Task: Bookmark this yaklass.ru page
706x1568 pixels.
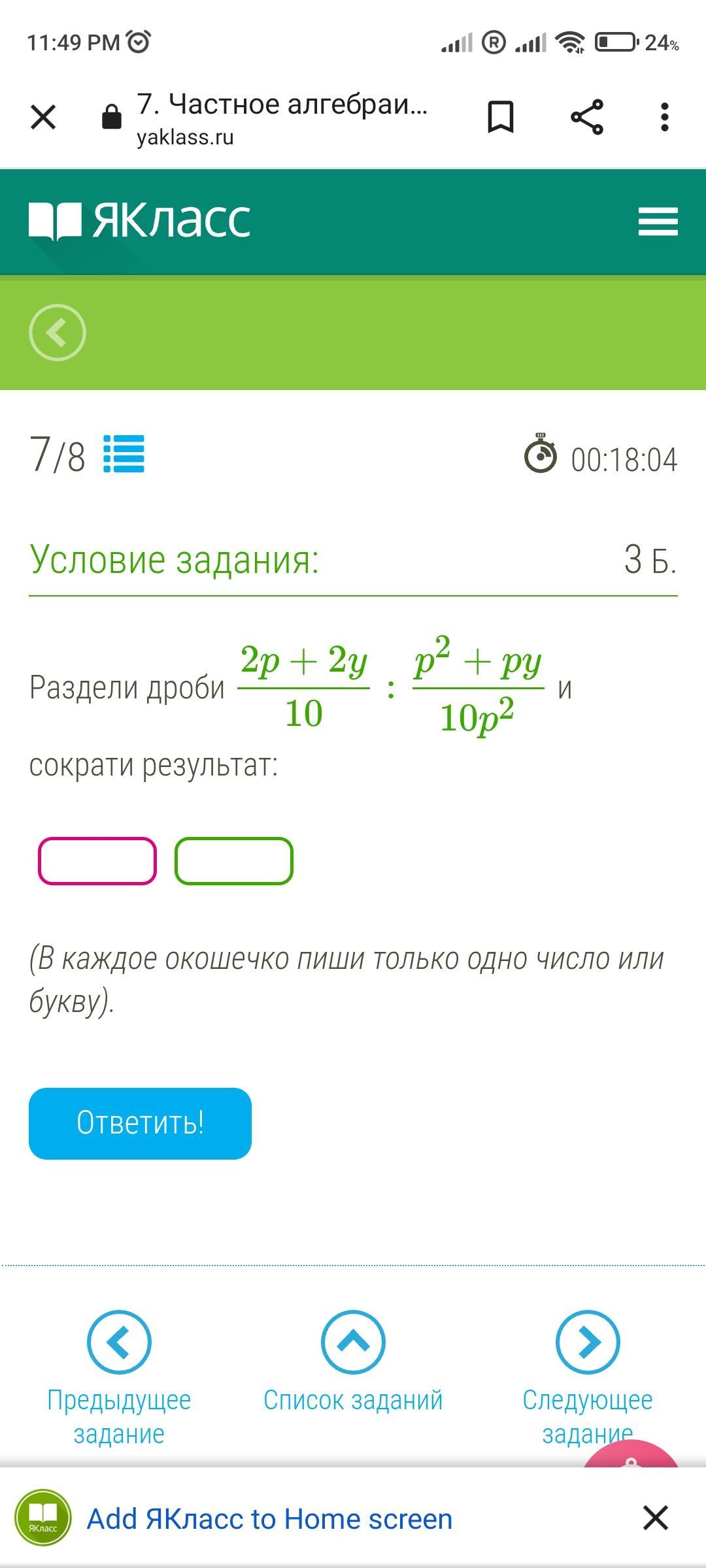Action: click(501, 118)
